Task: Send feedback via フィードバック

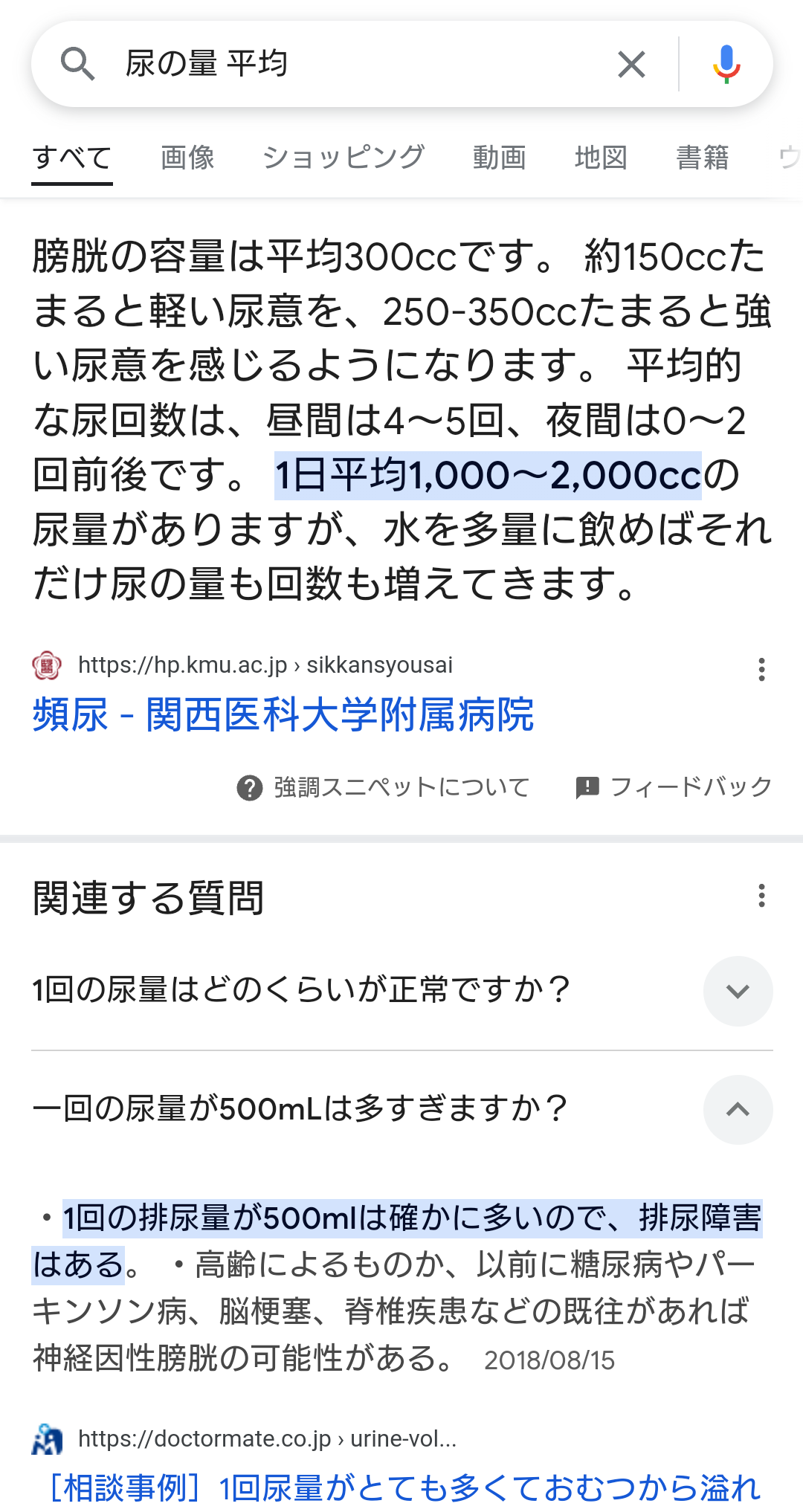Action: click(674, 787)
